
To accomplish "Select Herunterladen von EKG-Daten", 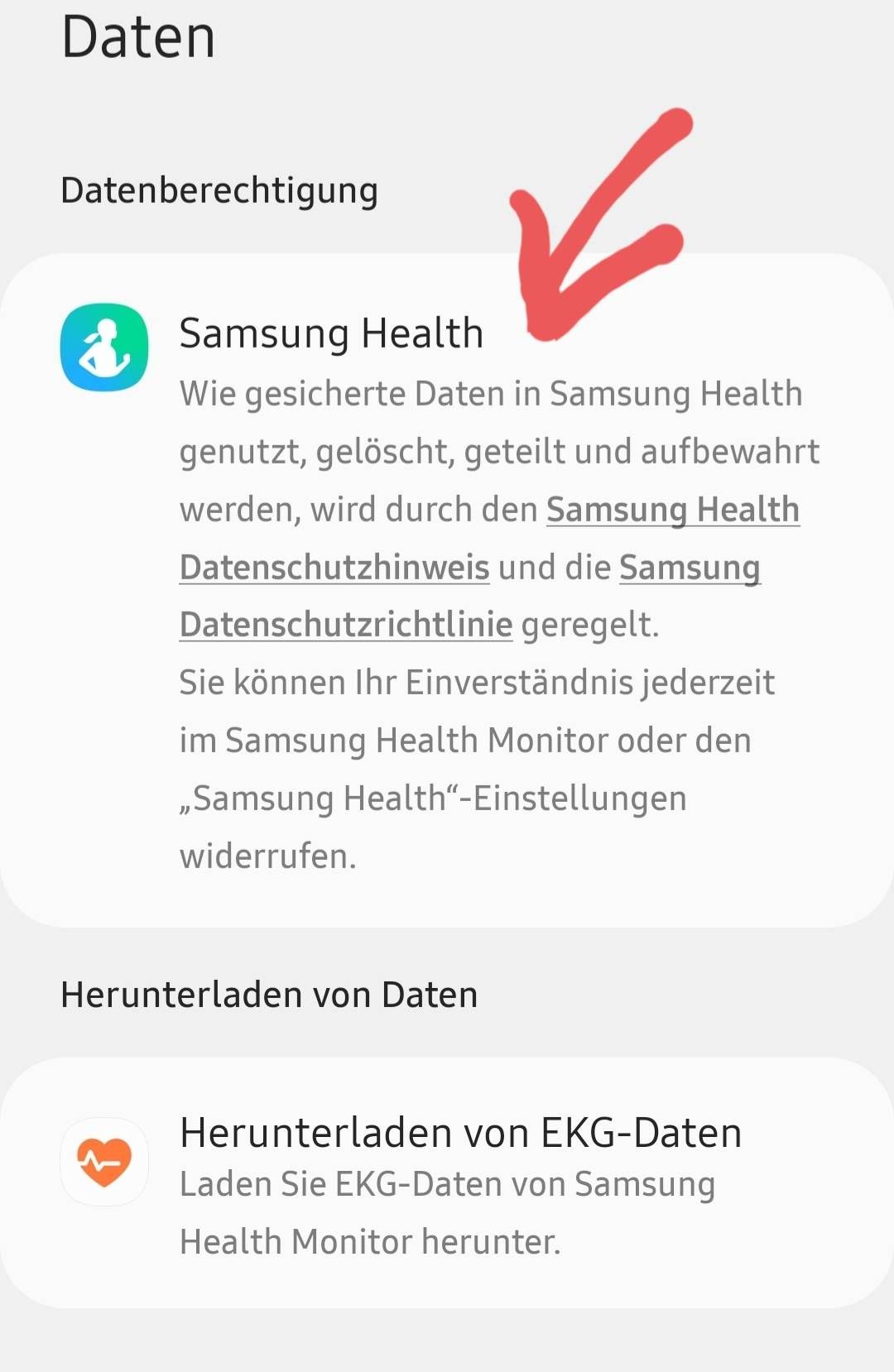I will (x=460, y=1134).
